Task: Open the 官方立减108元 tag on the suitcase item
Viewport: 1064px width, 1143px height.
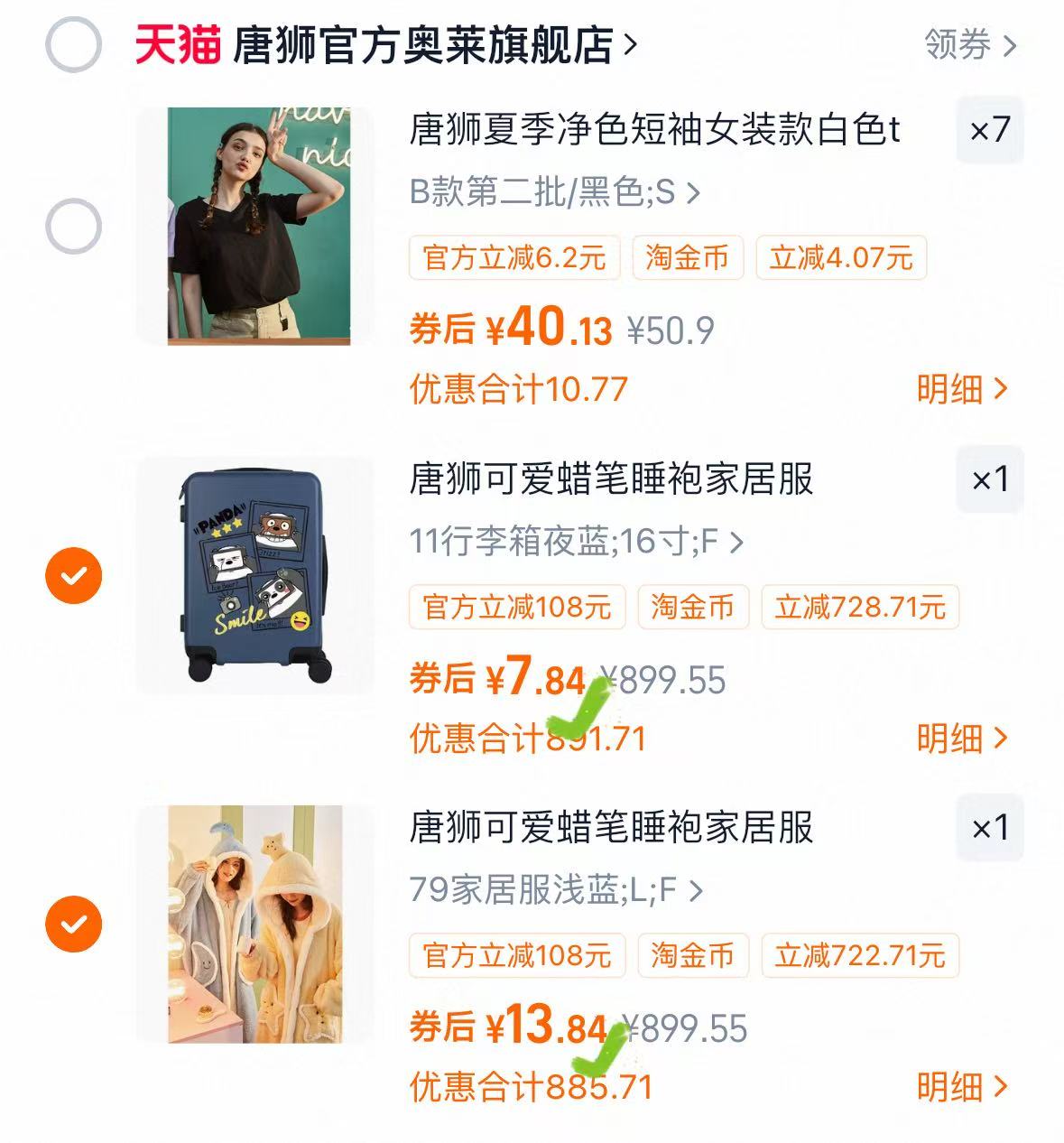Action: (515, 608)
